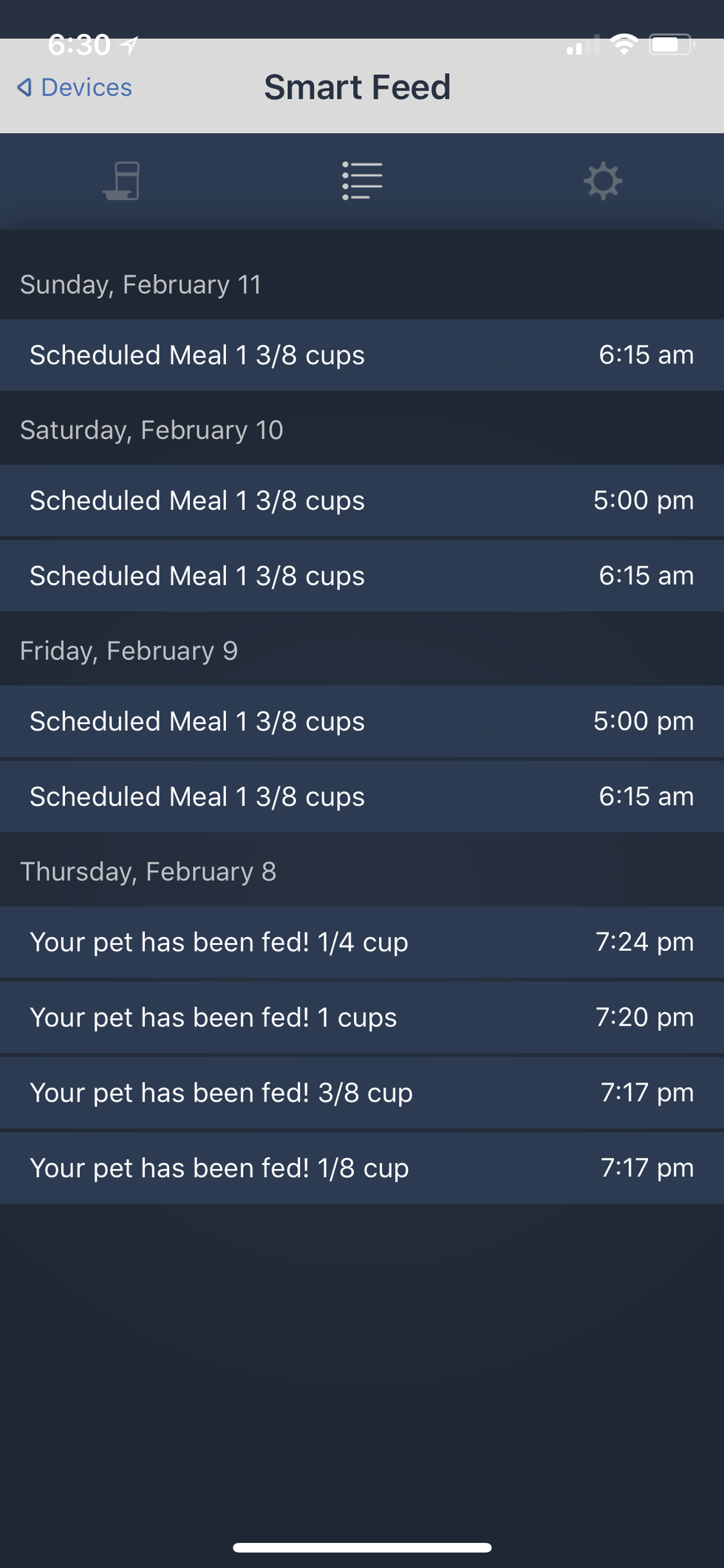Screen dimensions: 724x1568
Task: Switch to the feeder device tab
Action: click(122, 181)
